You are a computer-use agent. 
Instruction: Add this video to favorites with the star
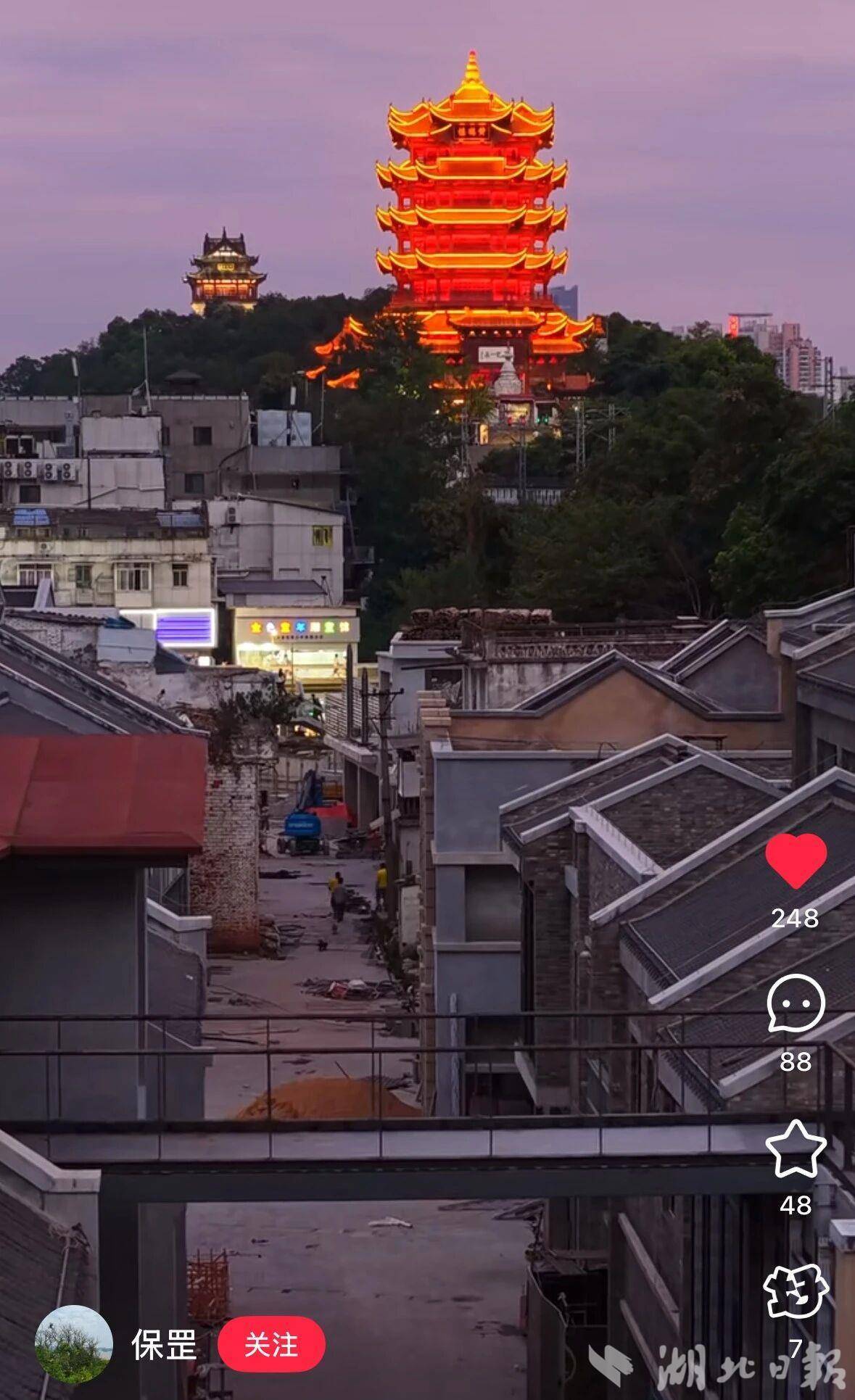click(796, 1149)
